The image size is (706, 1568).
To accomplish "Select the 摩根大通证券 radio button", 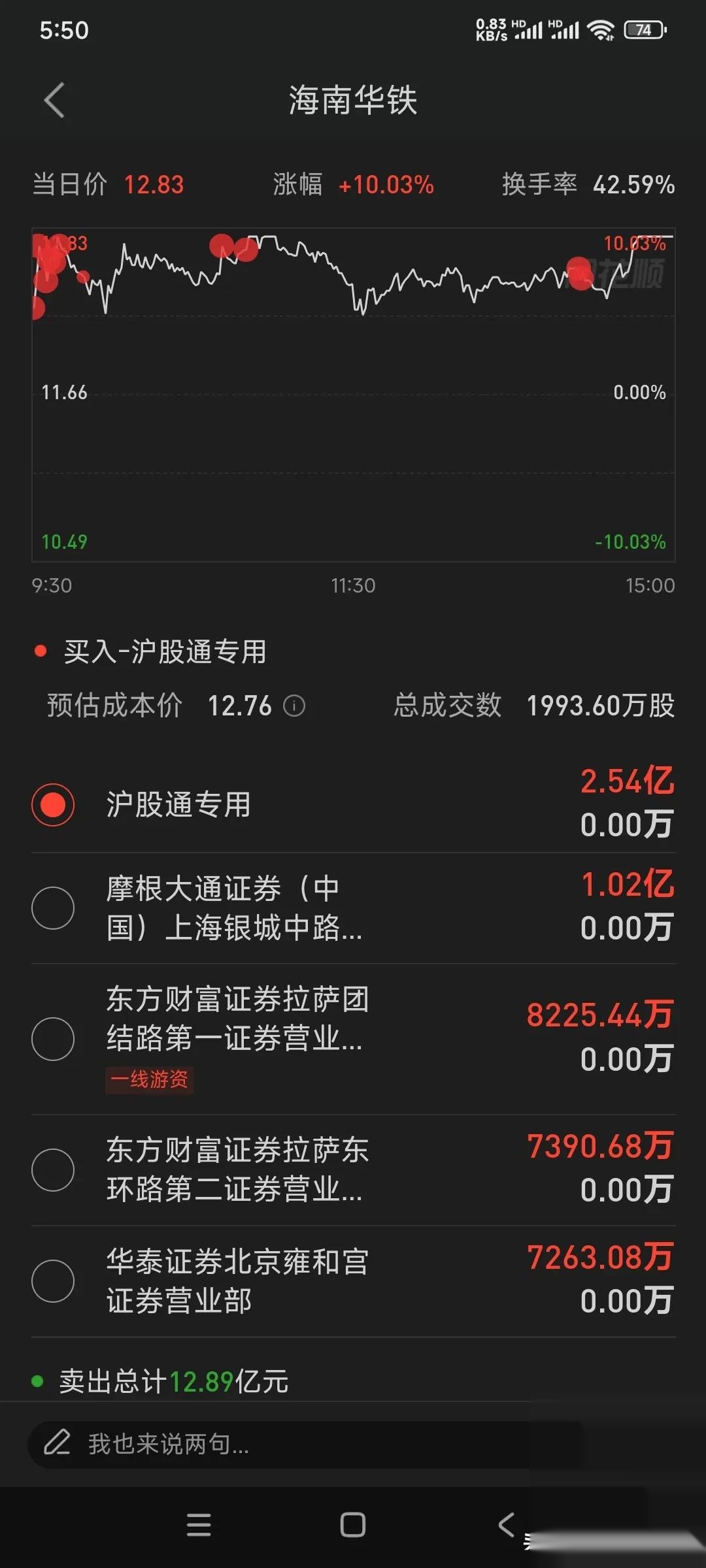I will point(53,908).
